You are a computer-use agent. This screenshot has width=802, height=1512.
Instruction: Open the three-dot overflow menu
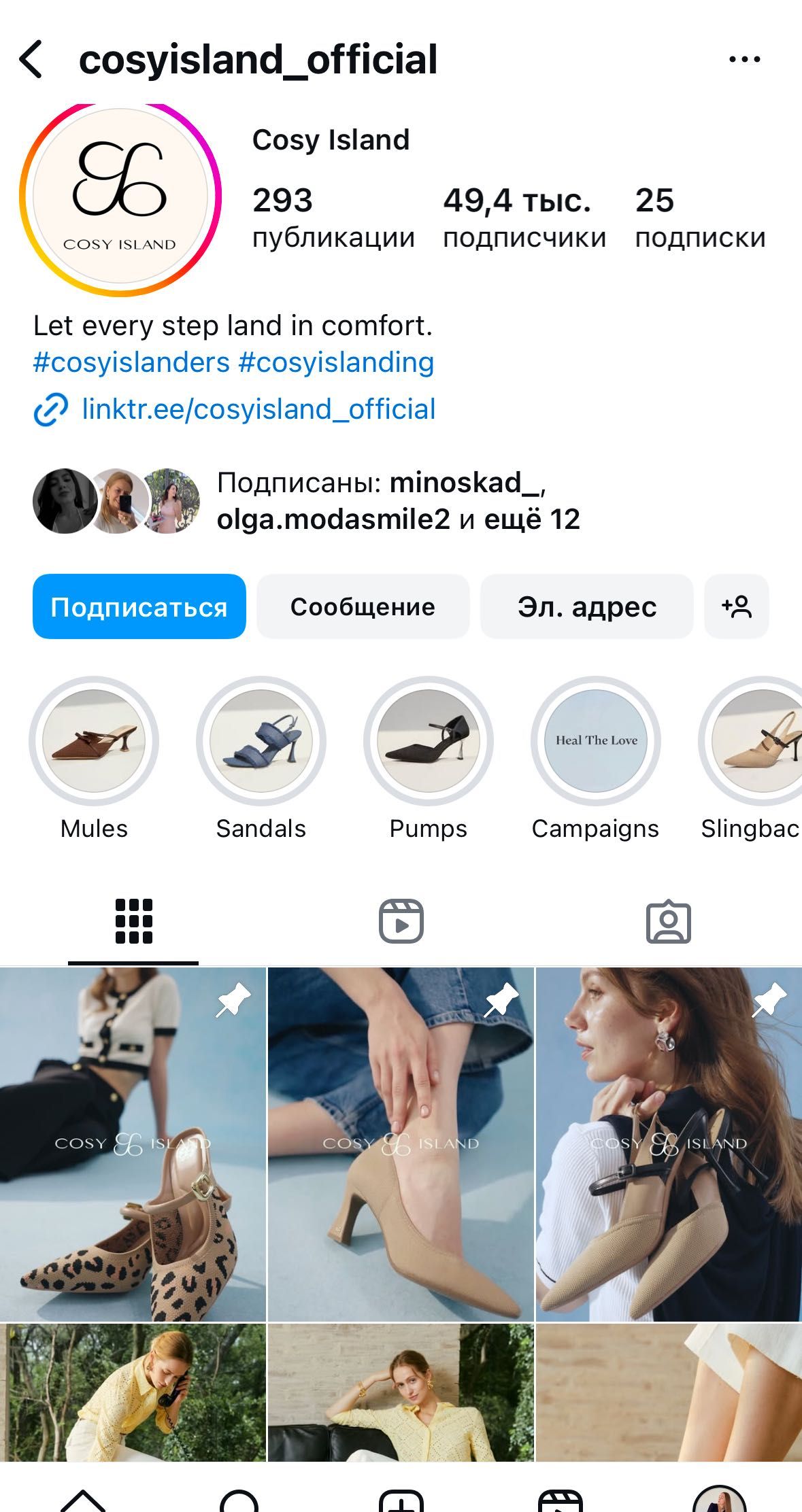pos(744,60)
